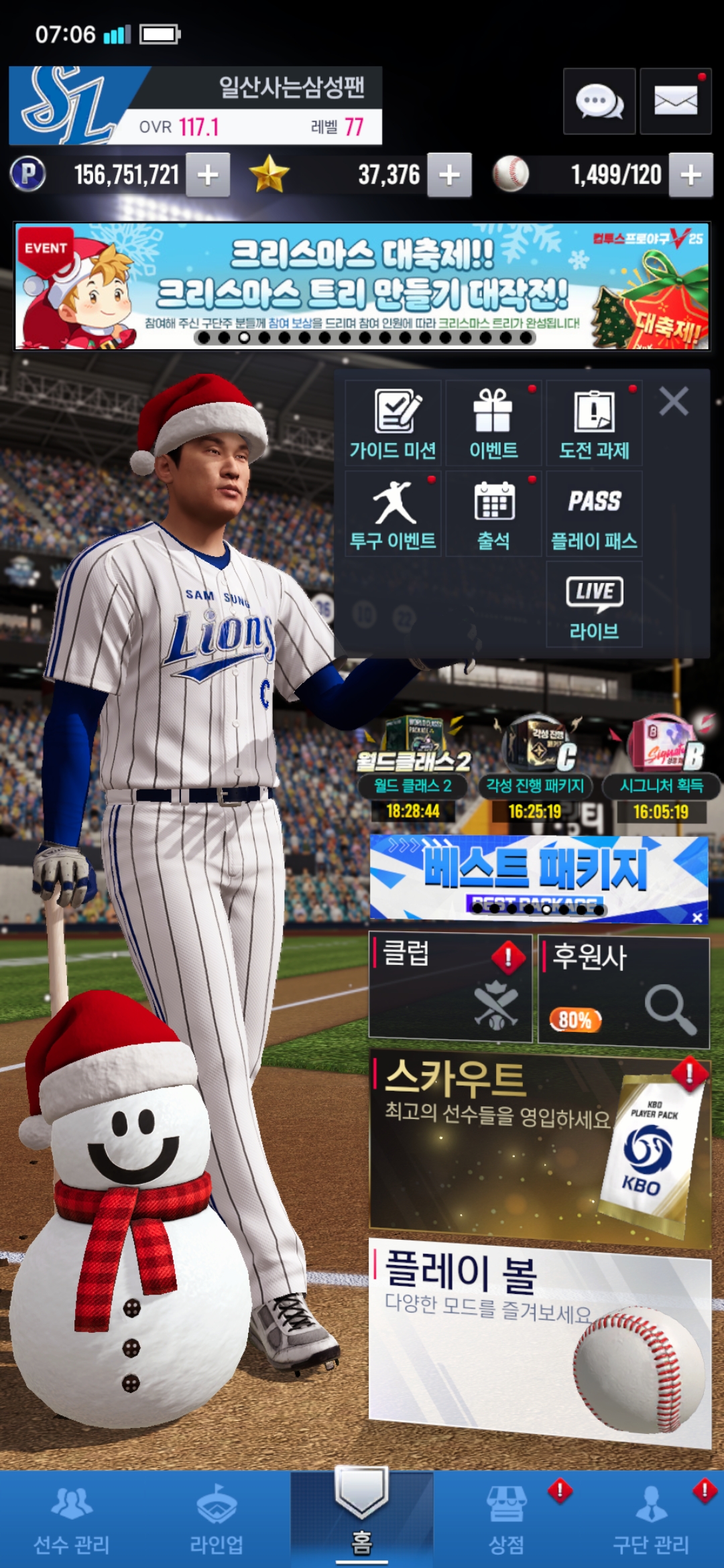Screen dimensions: 724x1568
Task: Open 투구 이벤트
Action: click(x=393, y=514)
